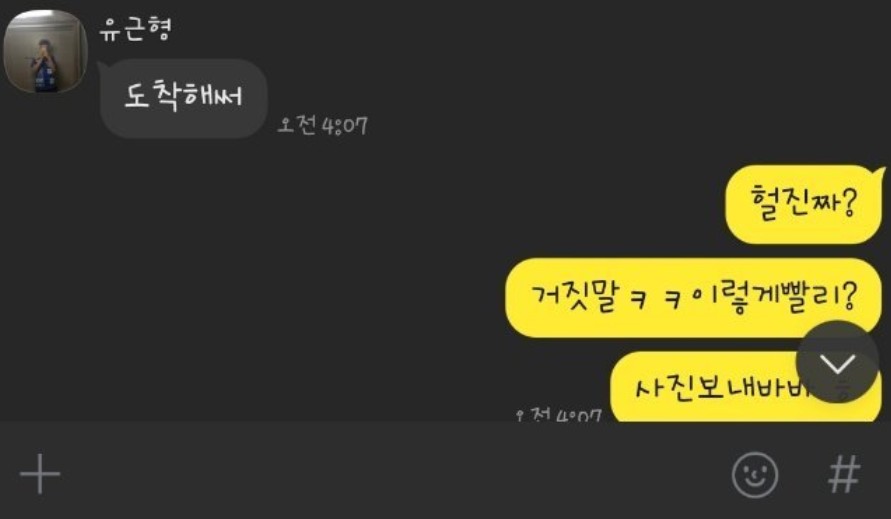
Task: Open 유근형's profile picture
Action: [45, 52]
